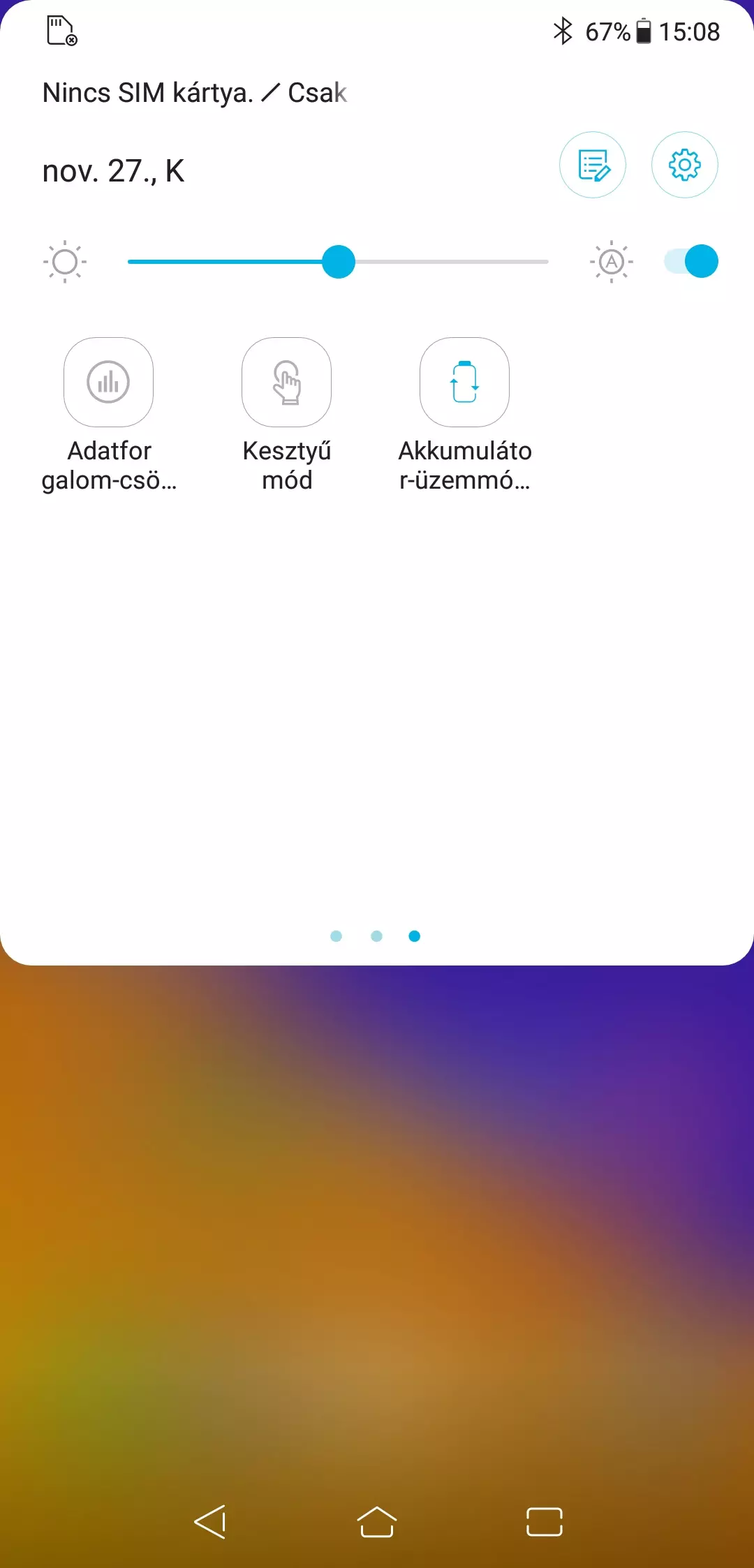Go to the home screen
The height and width of the screenshot is (1568, 754).
point(377,1521)
